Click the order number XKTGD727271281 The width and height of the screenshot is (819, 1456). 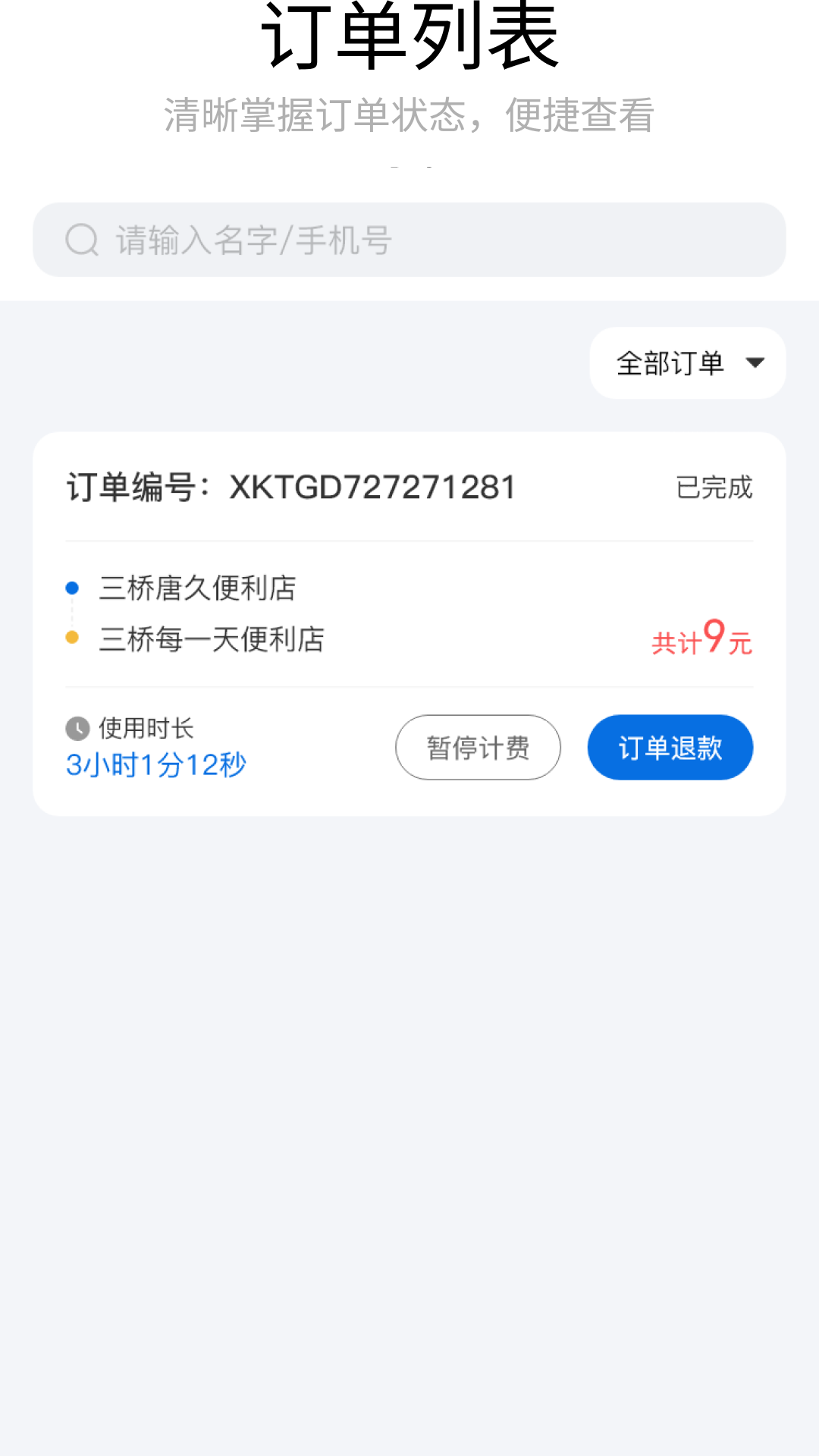point(371,488)
